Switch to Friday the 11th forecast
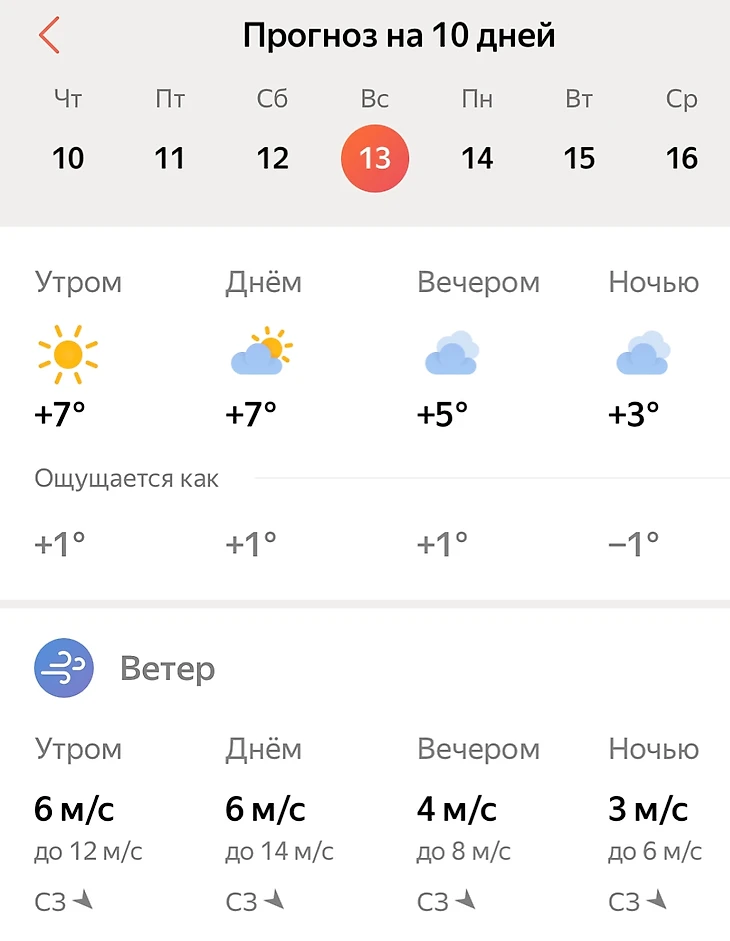730x941 pixels. tap(170, 157)
